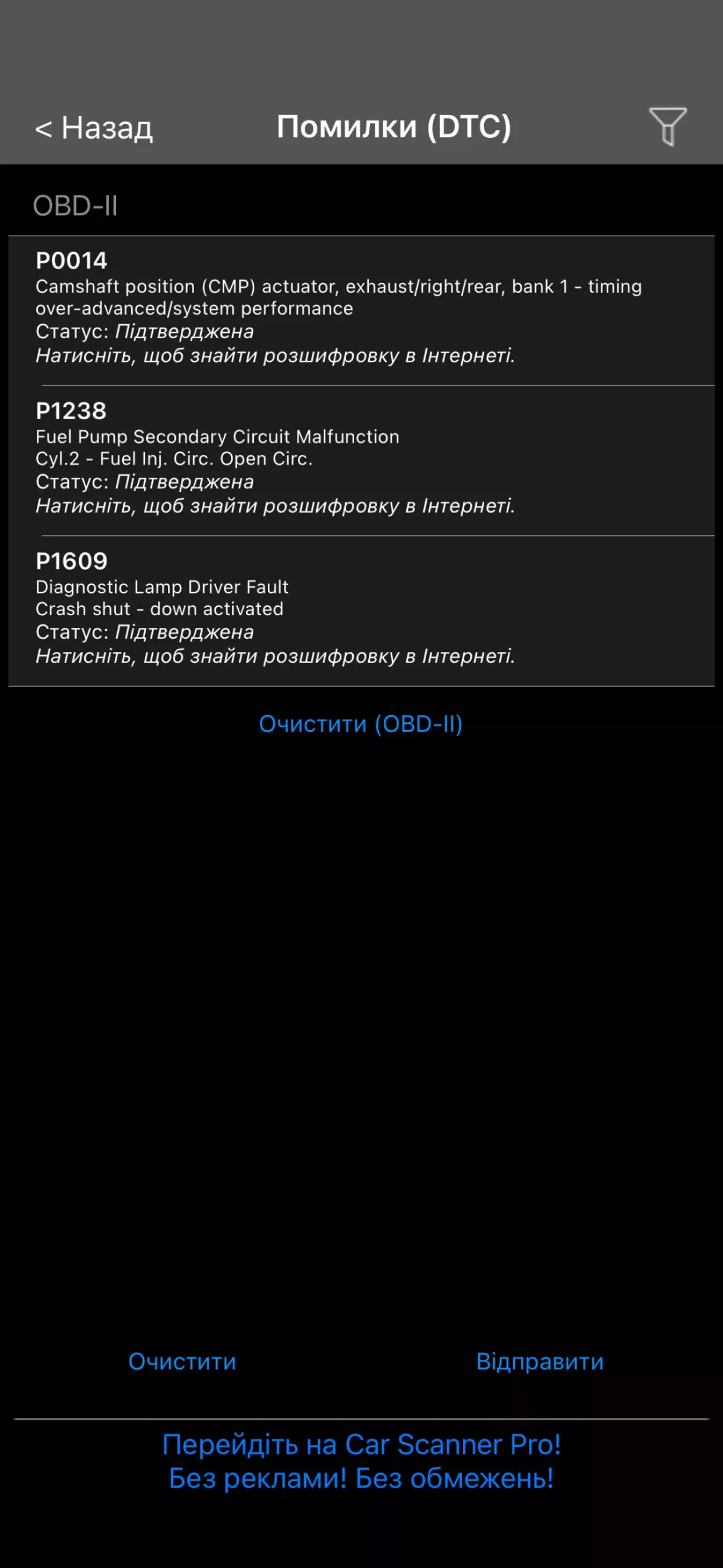723x1568 pixels.
Task: Go back with the Назад button
Action: click(x=94, y=128)
